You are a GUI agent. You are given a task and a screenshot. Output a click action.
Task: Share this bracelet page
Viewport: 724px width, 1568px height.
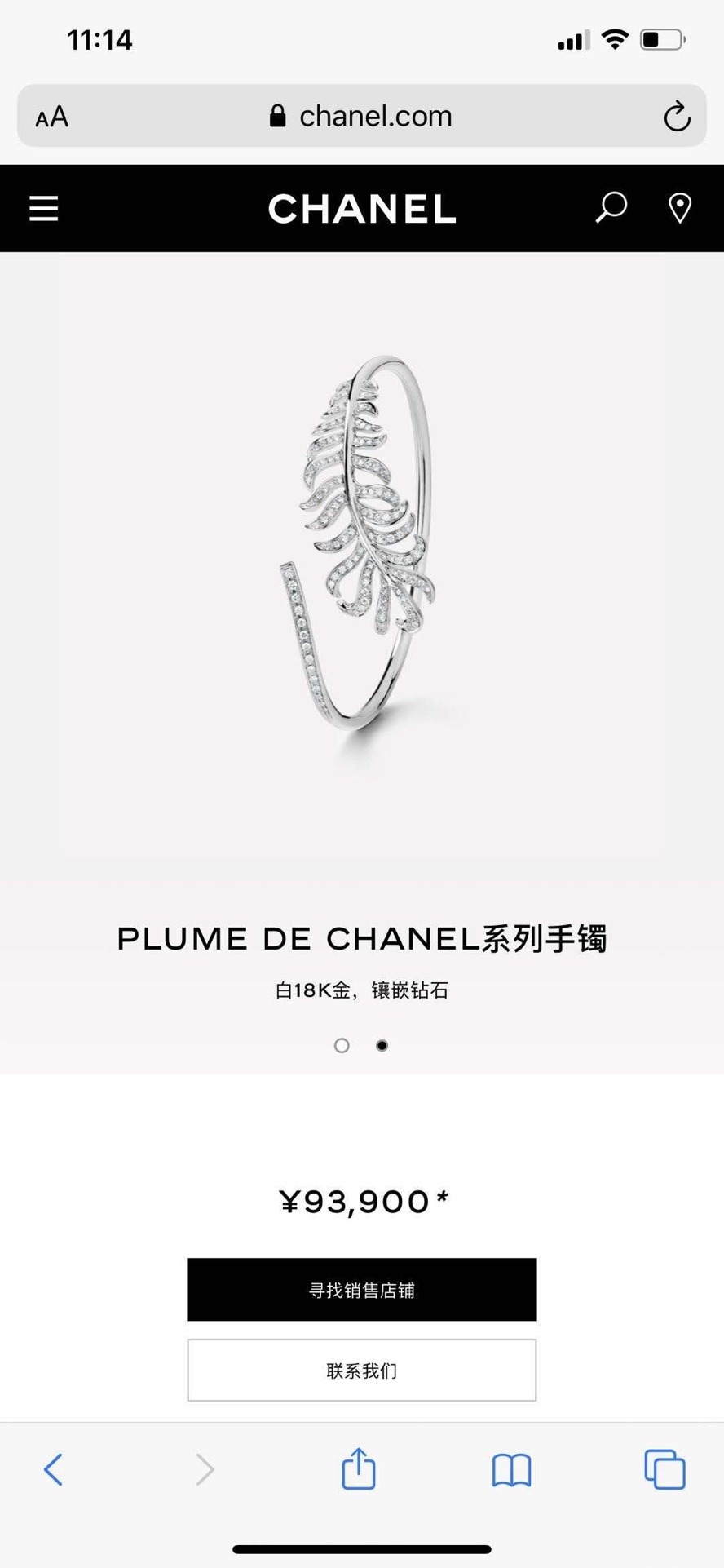(x=358, y=1468)
